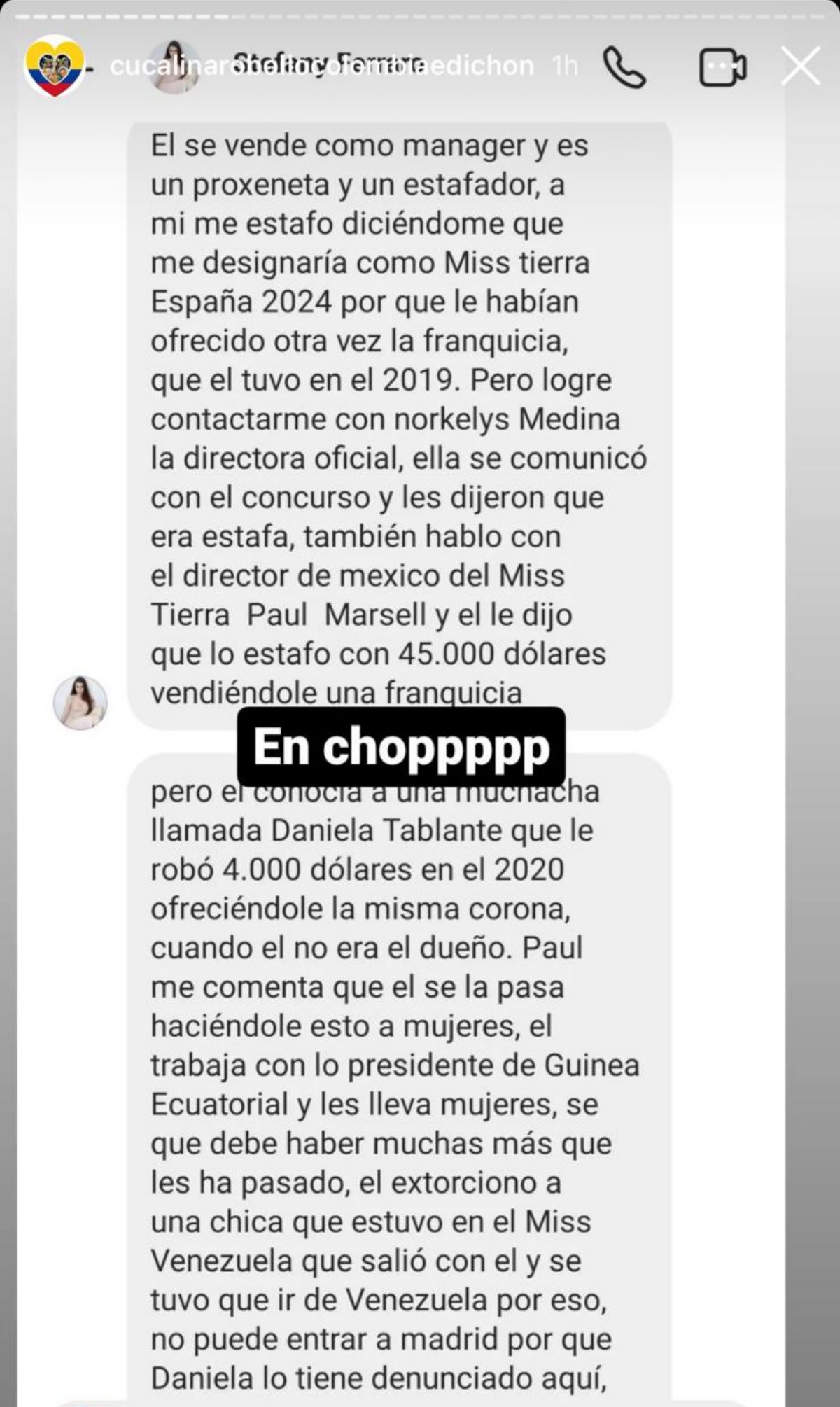Open the story poster's heart-flag profile picture
Image resolution: width=840 pixels, height=1407 pixels.
click(54, 66)
